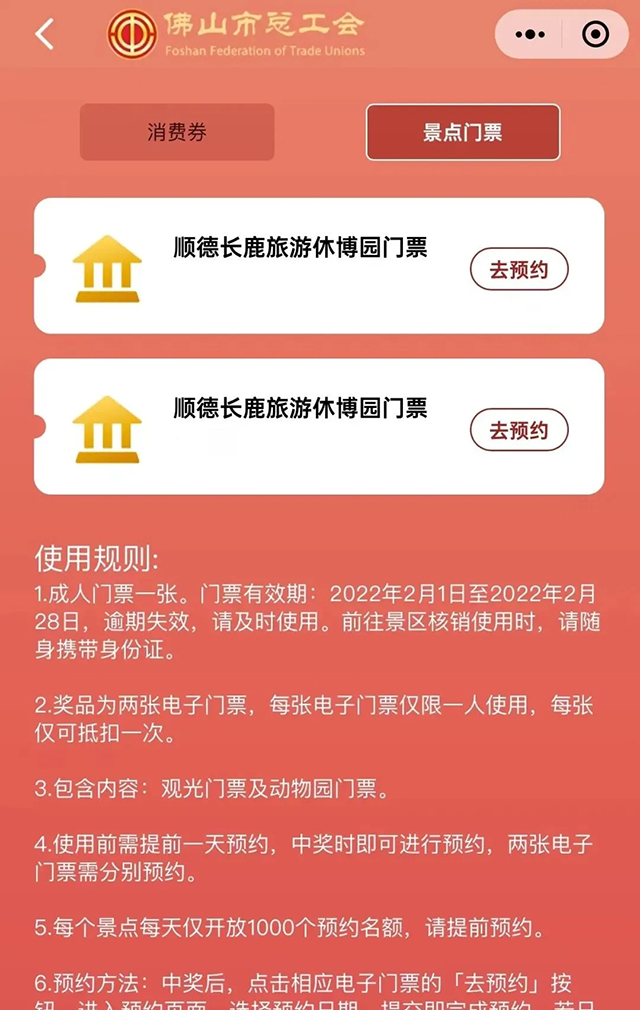
Task: Tap 去预约 on the second 顺德长鹿旅游休博园门票 card
Action: (519, 431)
